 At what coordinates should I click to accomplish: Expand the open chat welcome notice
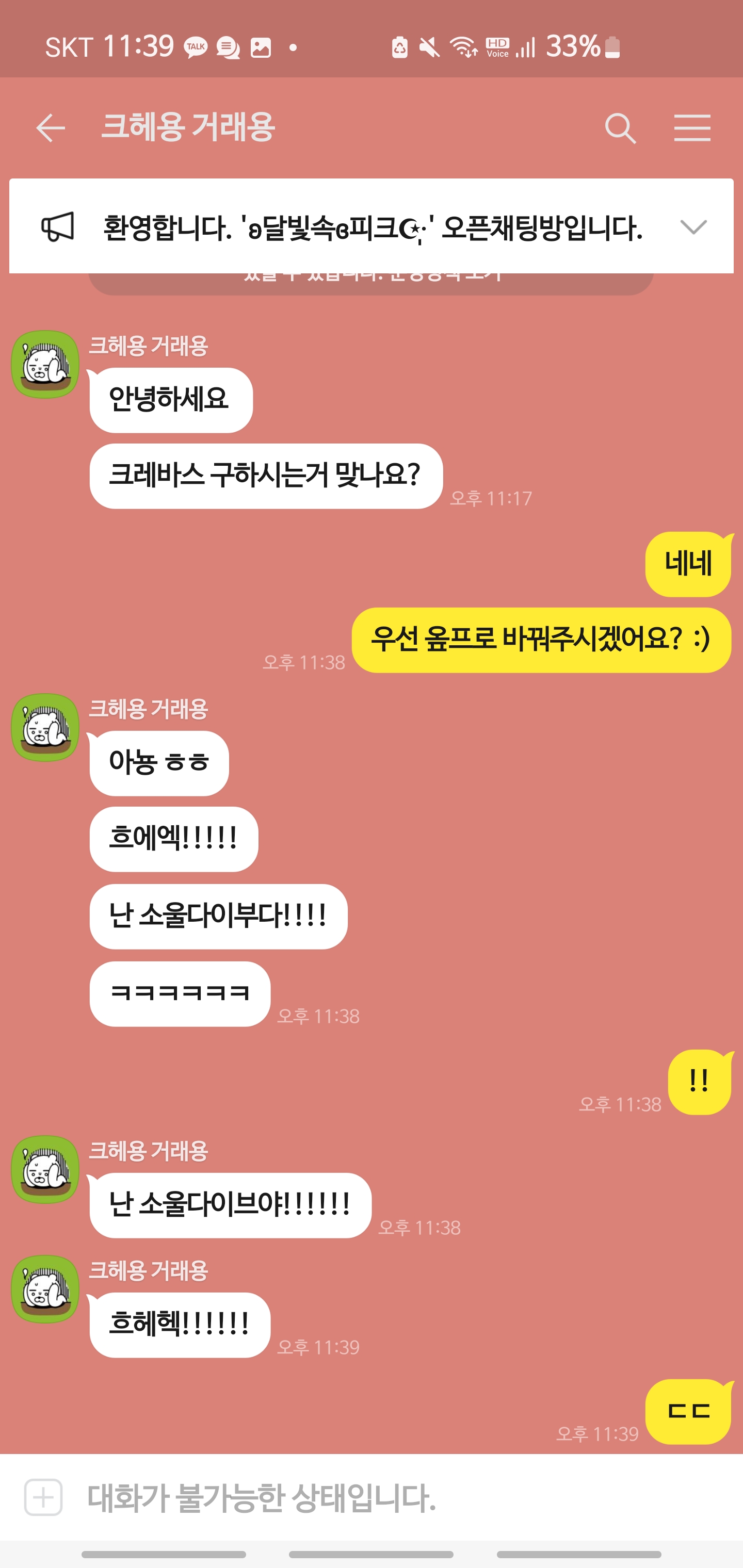[693, 227]
